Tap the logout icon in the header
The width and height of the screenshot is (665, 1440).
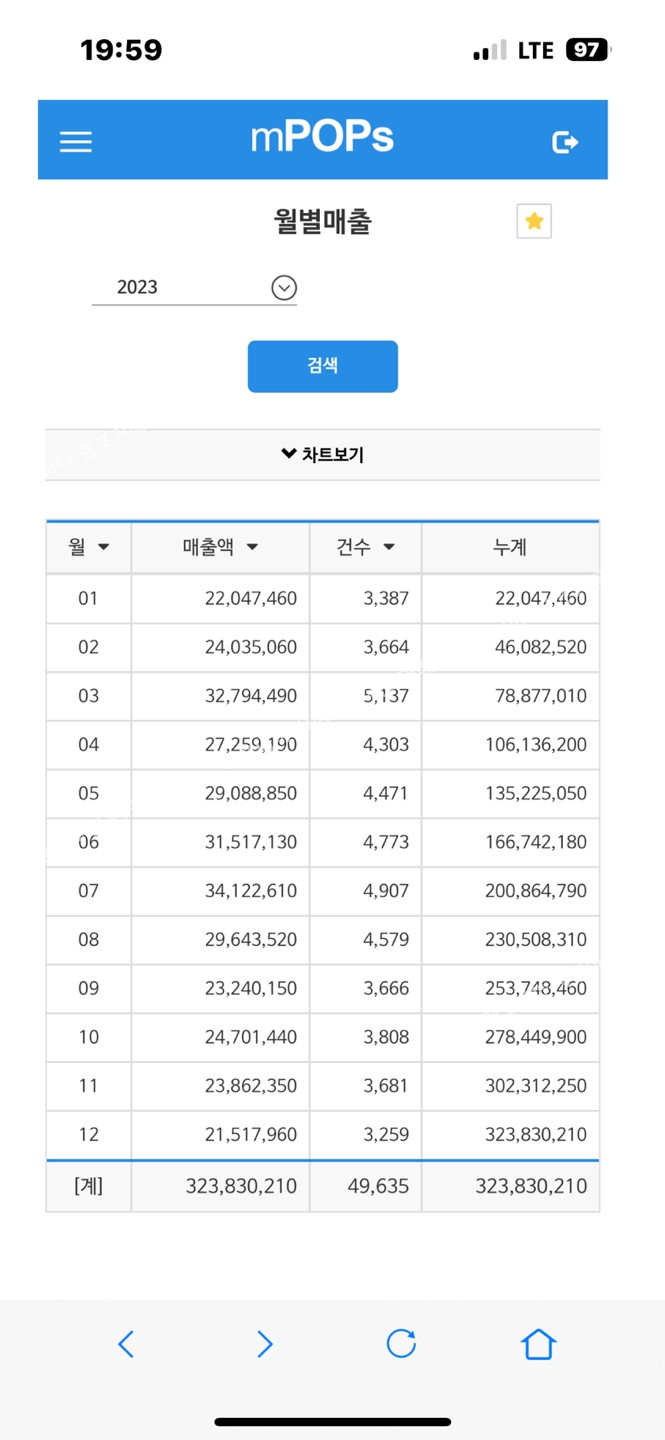tap(565, 142)
